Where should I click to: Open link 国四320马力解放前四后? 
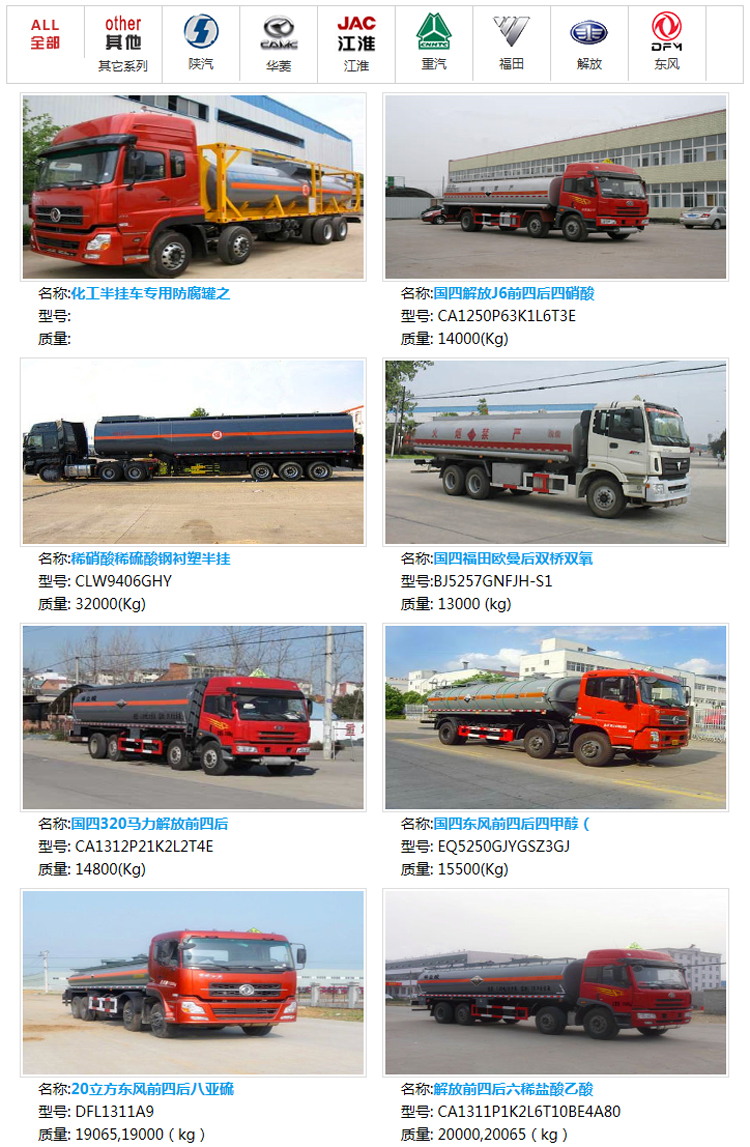click(x=149, y=824)
